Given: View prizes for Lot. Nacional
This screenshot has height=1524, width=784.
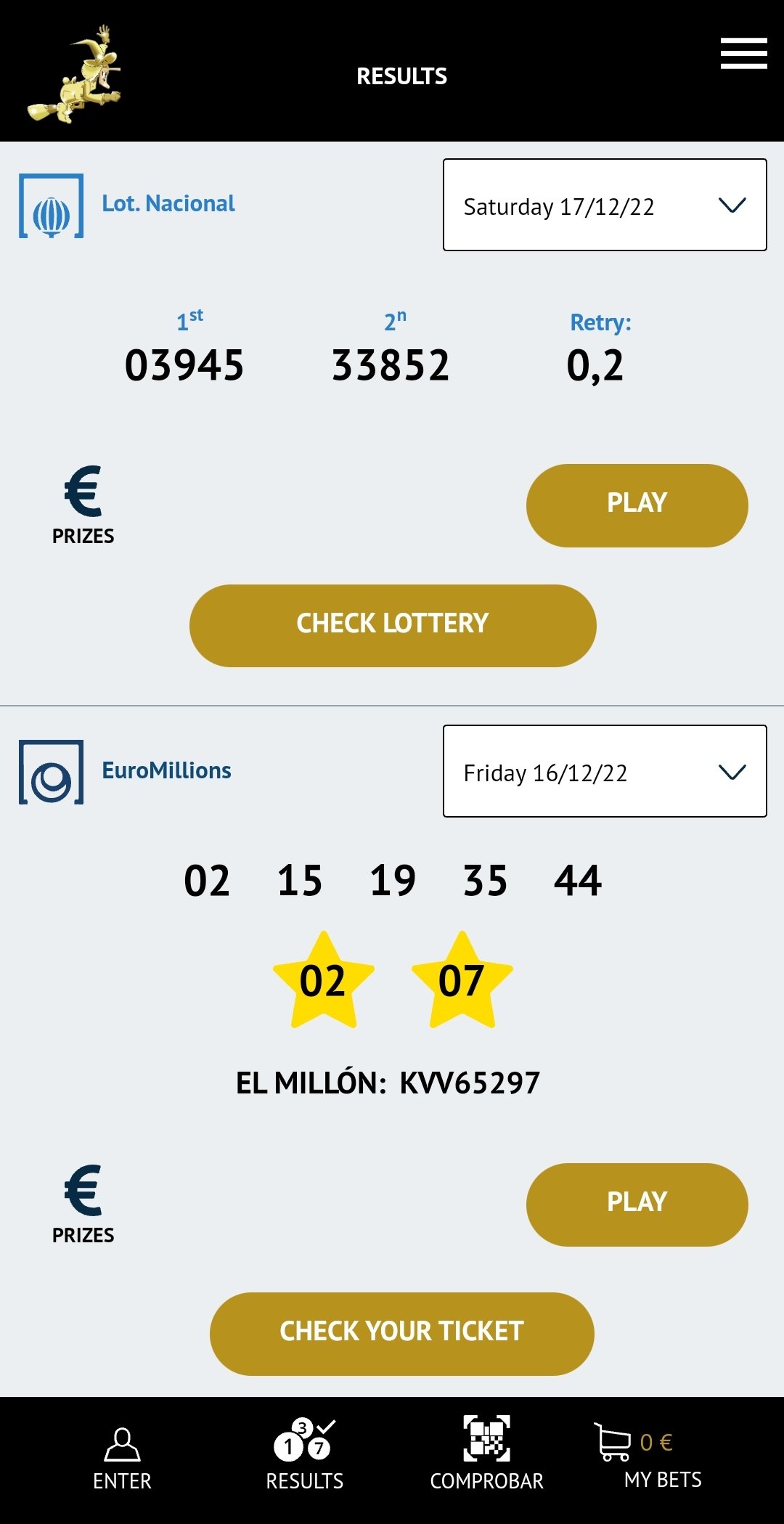Looking at the screenshot, I should (83, 505).
